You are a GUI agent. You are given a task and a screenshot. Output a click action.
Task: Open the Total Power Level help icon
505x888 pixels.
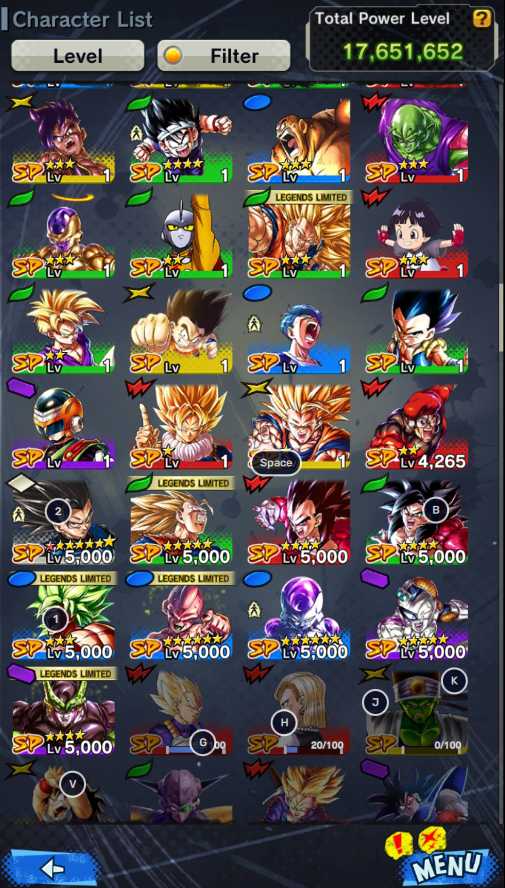click(482, 19)
